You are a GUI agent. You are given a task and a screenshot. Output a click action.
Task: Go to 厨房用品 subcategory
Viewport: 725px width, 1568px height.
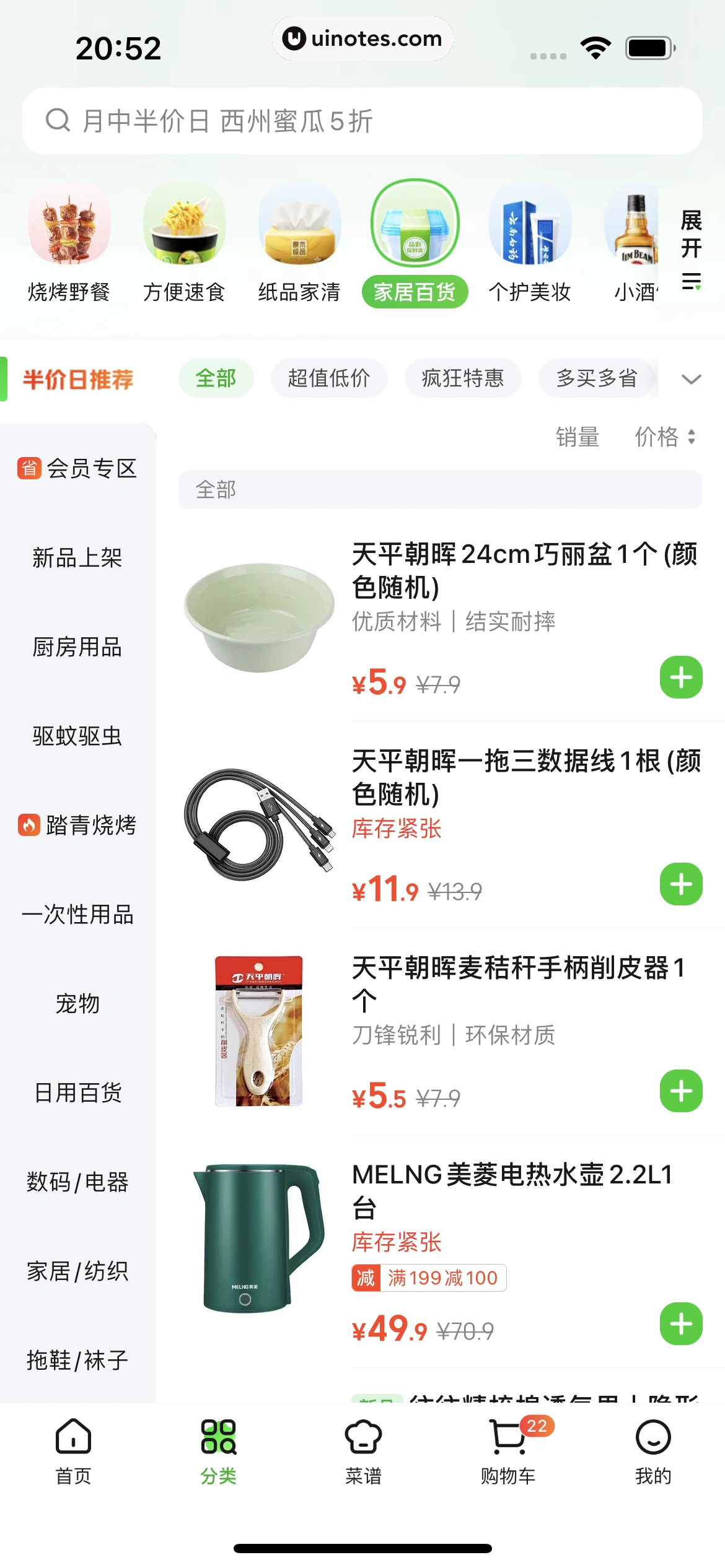click(77, 647)
